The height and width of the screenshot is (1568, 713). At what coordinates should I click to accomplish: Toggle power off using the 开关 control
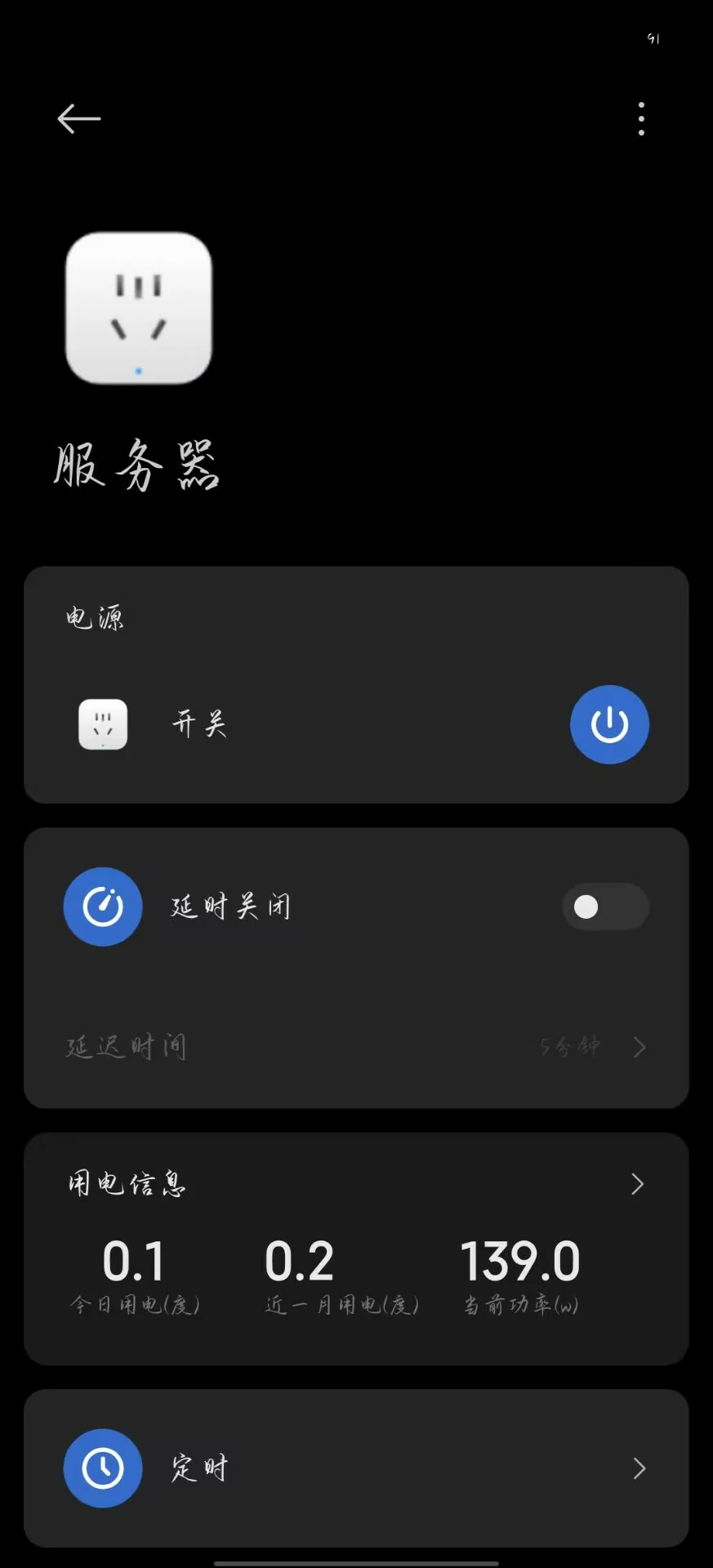point(609,724)
